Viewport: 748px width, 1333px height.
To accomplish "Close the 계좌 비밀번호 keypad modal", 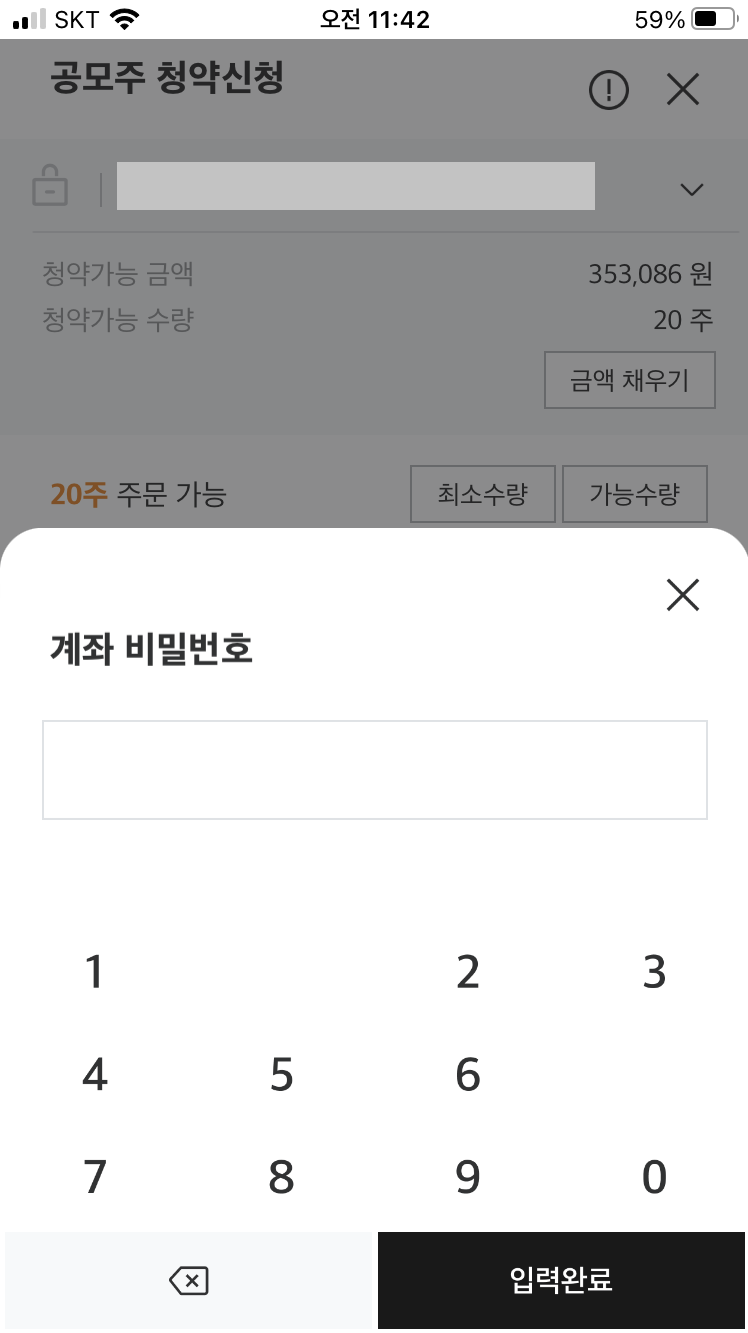I will click(x=682, y=594).
